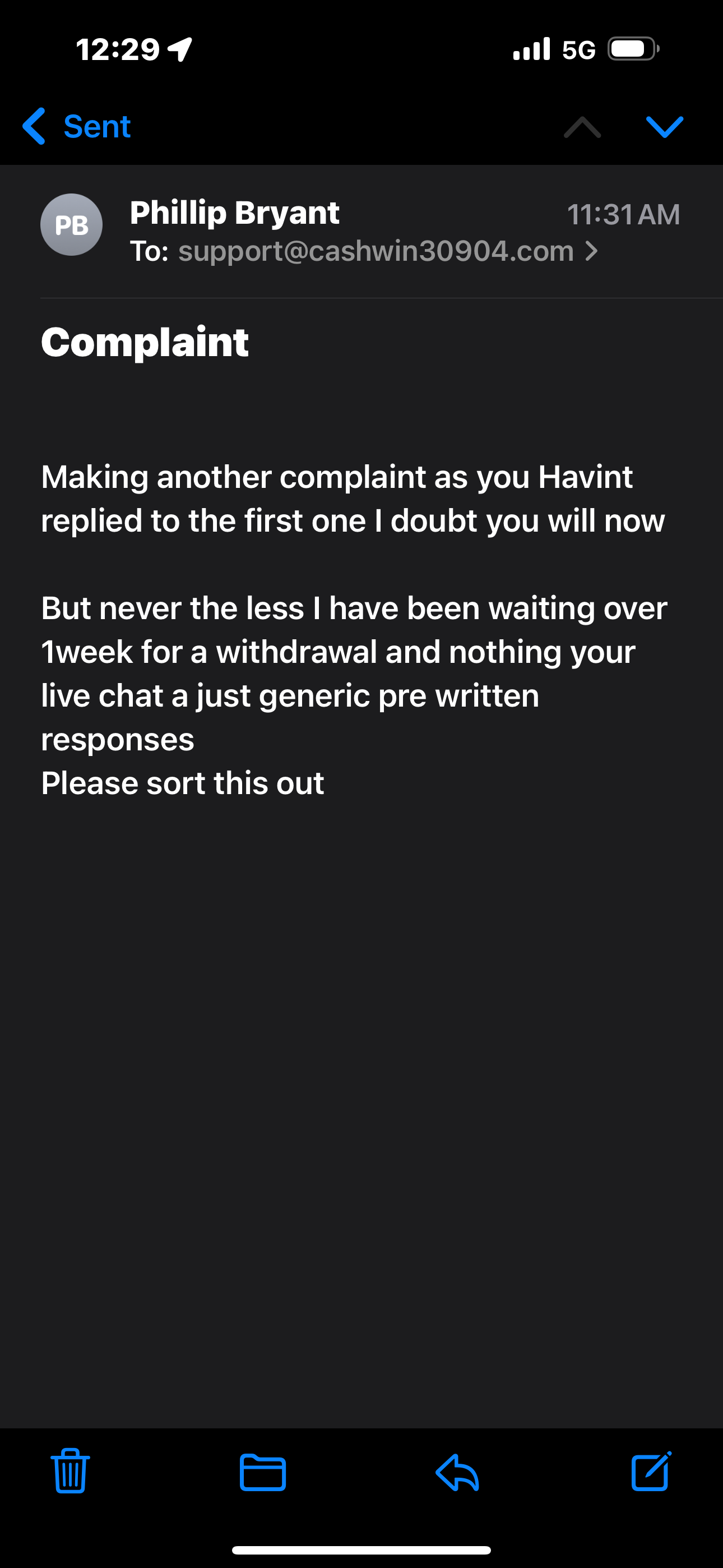Show details for recipient support@cashwin30904.com
The height and width of the screenshot is (1568, 723).
(387, 251)
